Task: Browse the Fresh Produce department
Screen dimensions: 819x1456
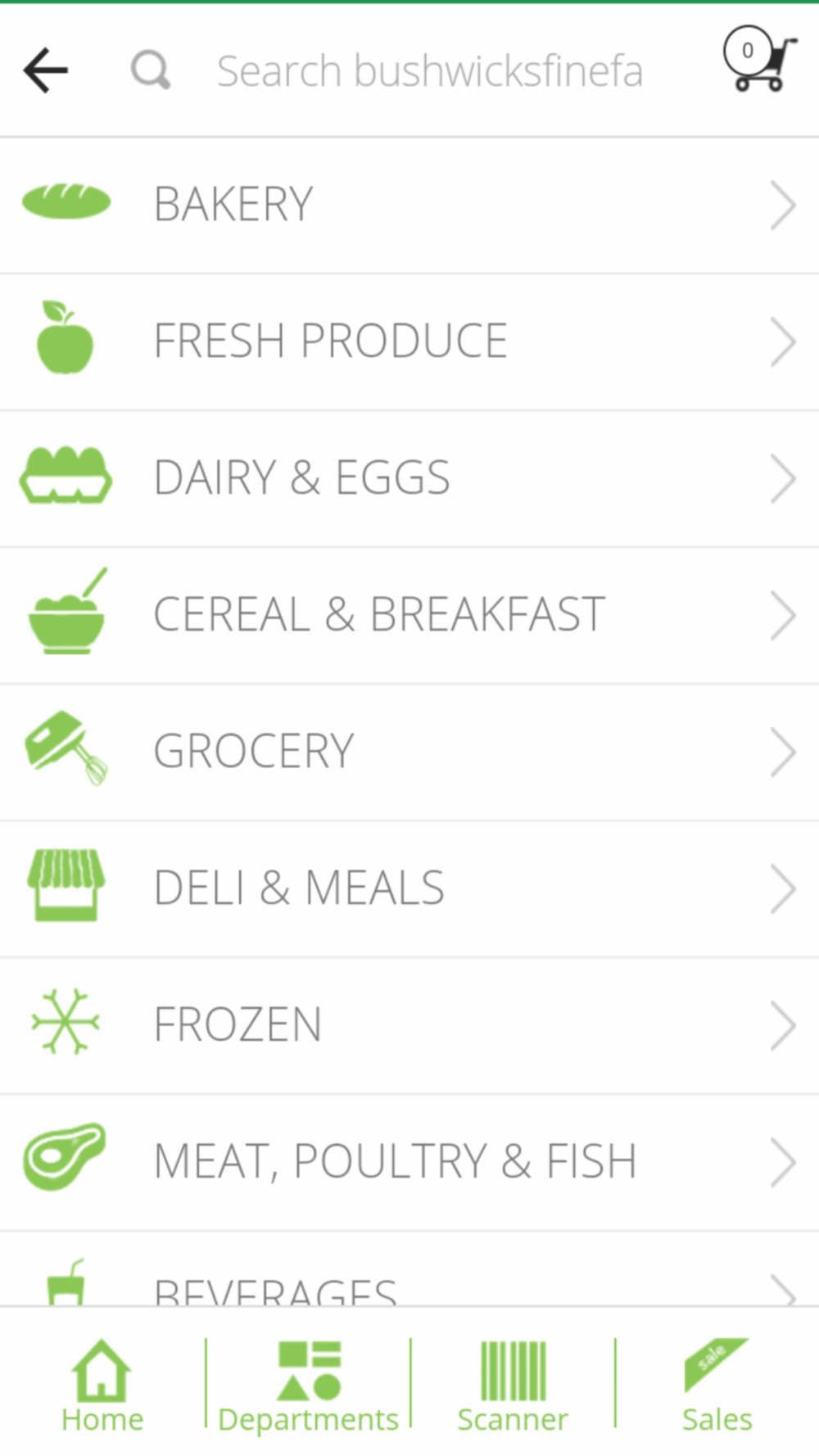Action: pyautogui.click(x=409, y=342)
